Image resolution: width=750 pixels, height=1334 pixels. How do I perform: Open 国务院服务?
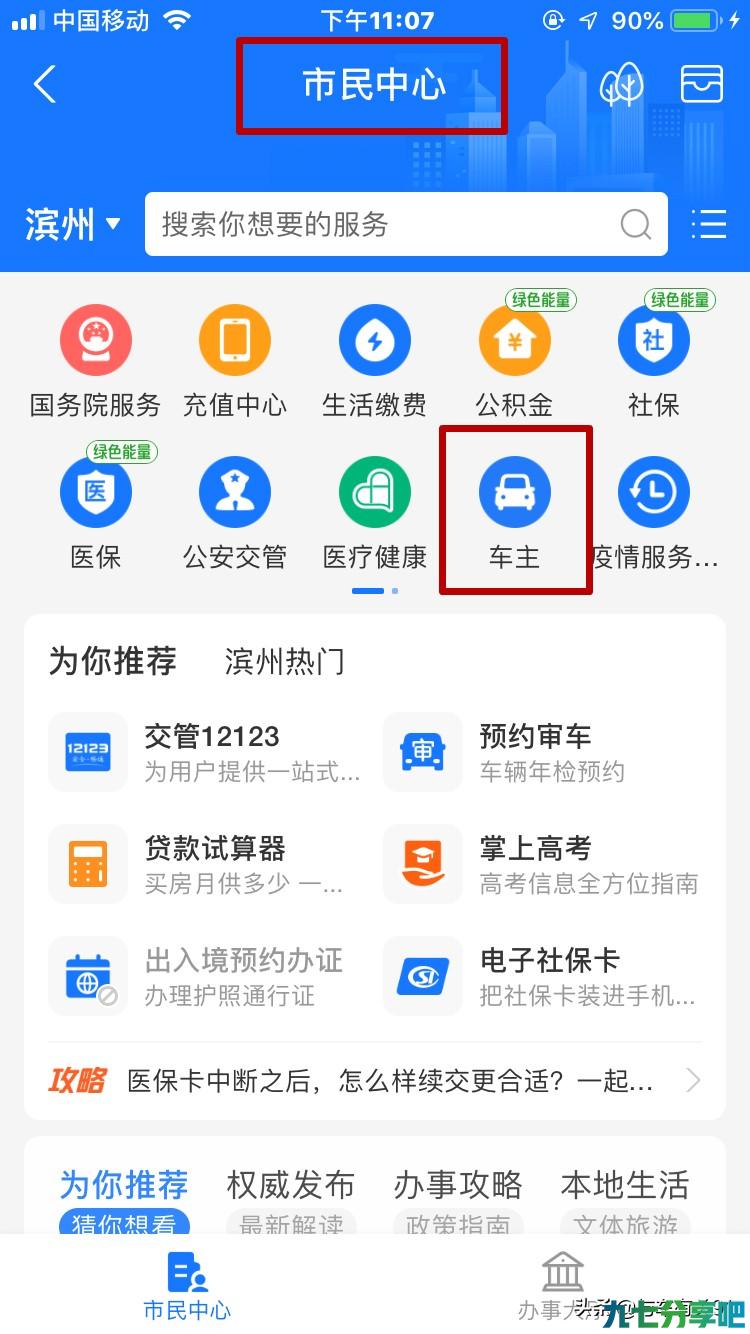[x=95, y=361]
